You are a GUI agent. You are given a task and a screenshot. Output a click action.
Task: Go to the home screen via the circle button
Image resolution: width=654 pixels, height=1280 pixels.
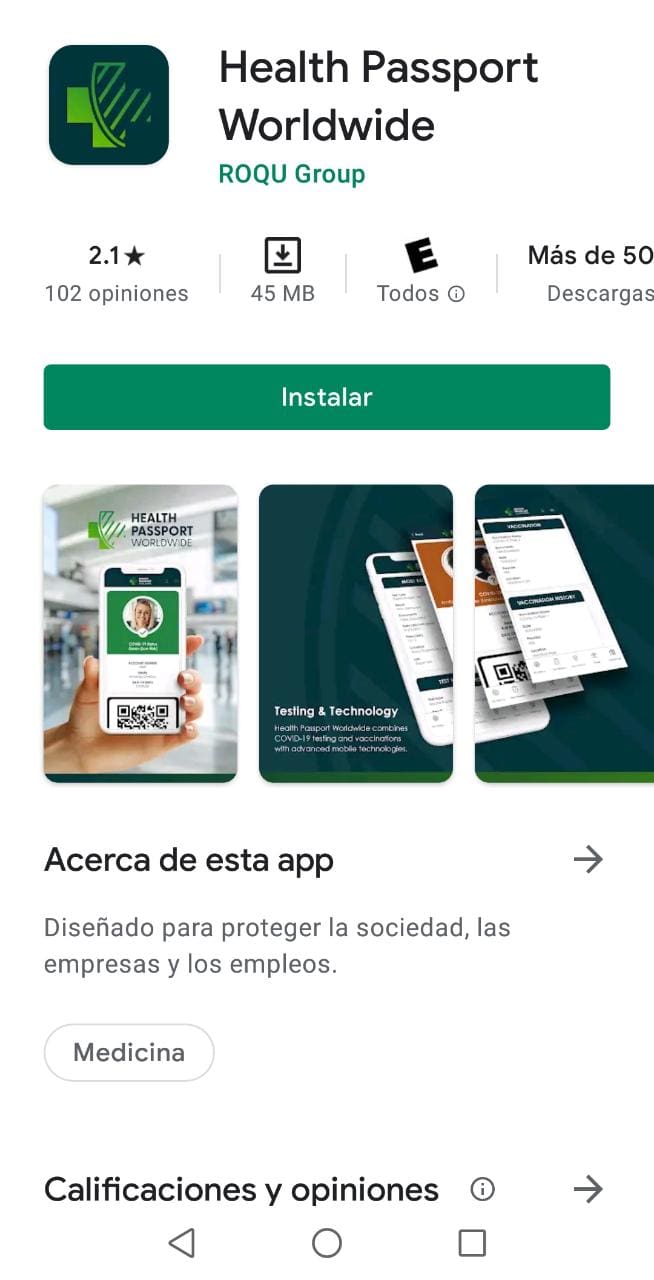[x=327, y=1243]
